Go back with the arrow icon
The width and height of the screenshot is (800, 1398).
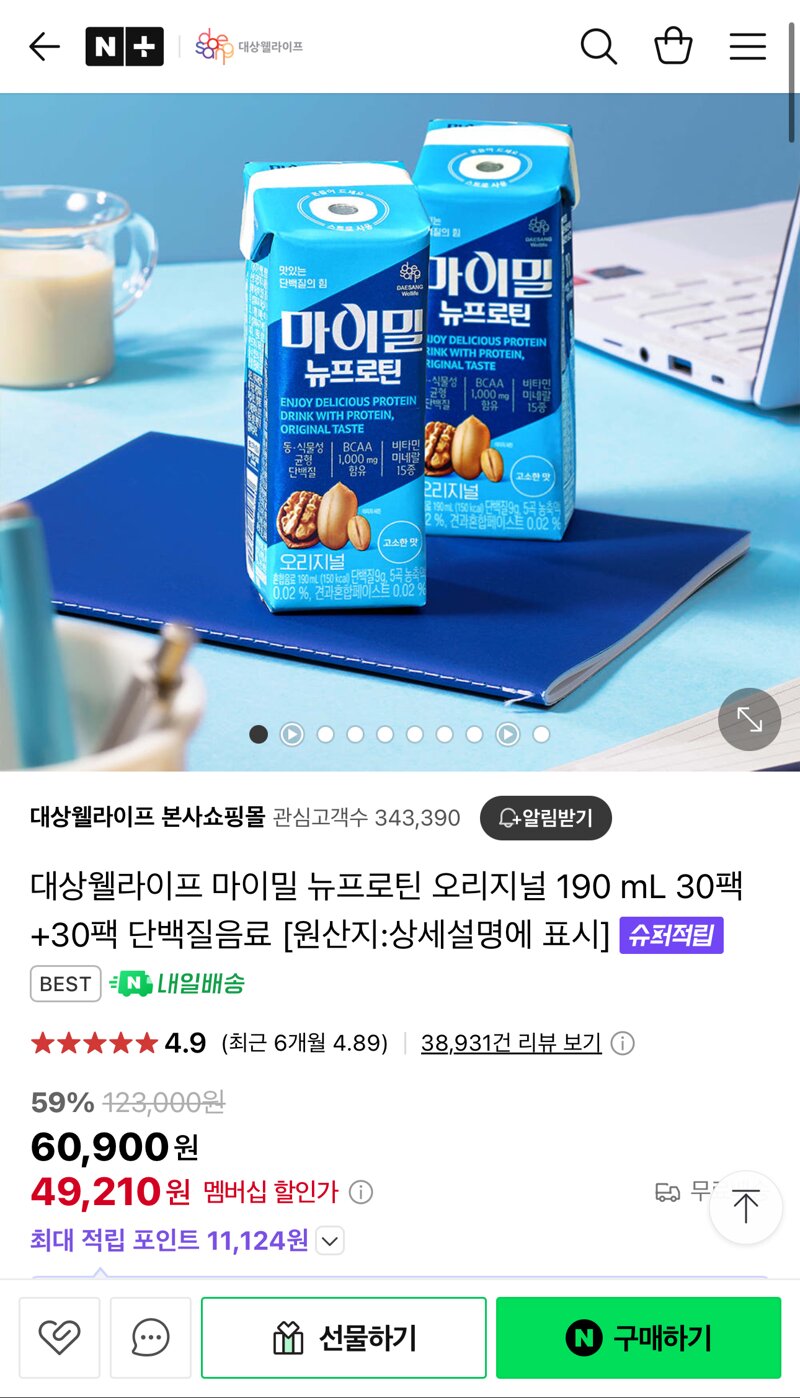44,46
